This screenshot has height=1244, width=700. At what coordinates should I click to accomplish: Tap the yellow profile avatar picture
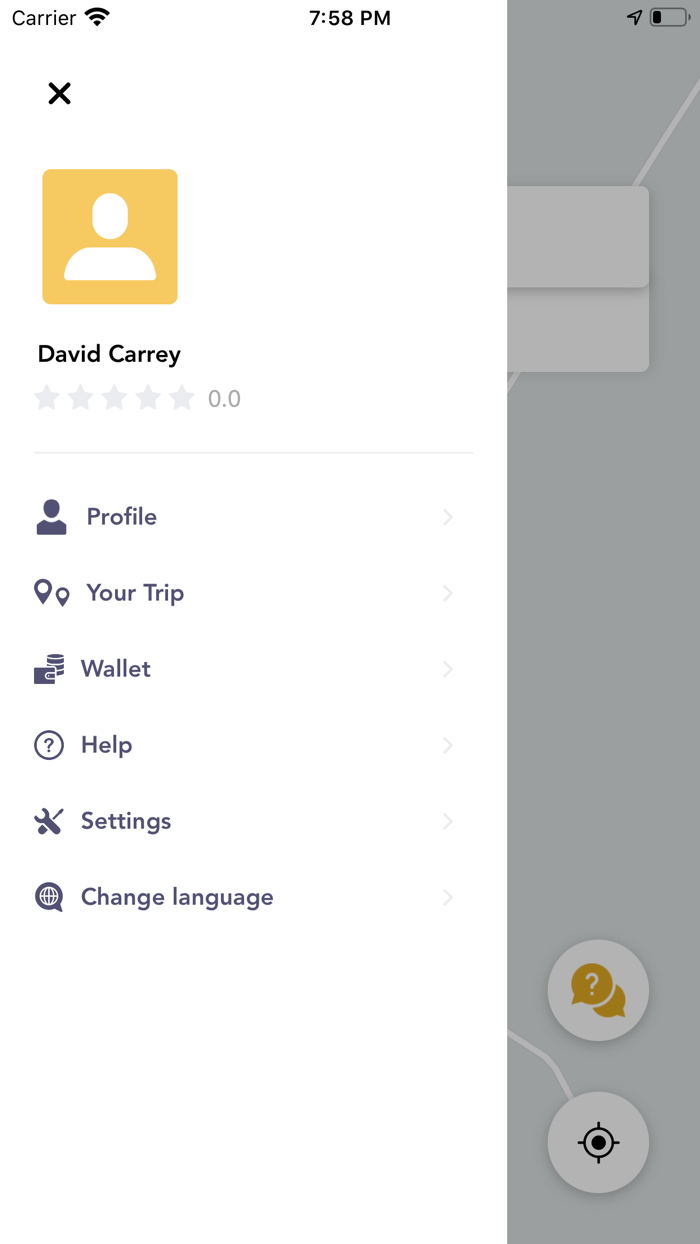point(110,237)
